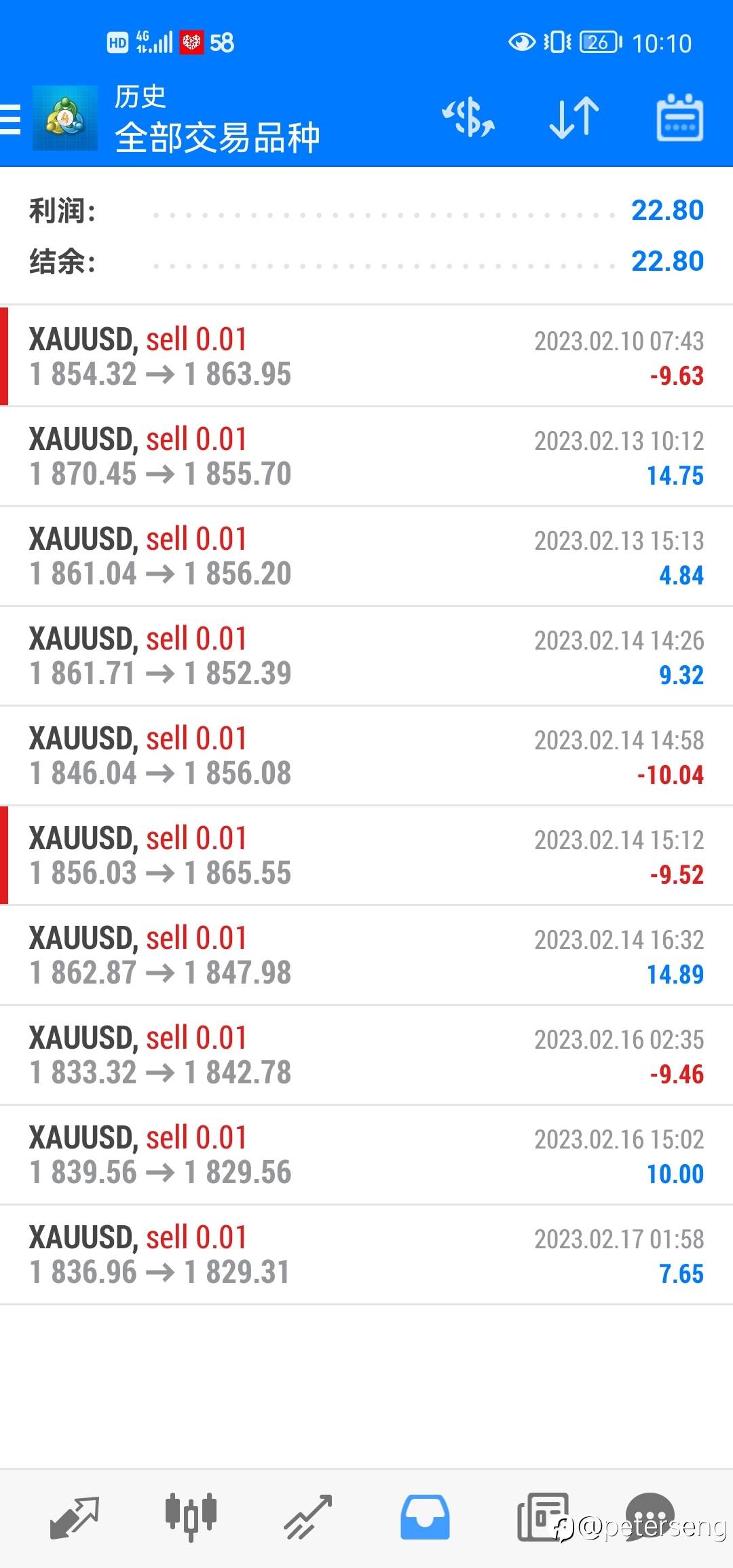Open the side drawer menu
Screen dimensions: 733x1568
11,119
